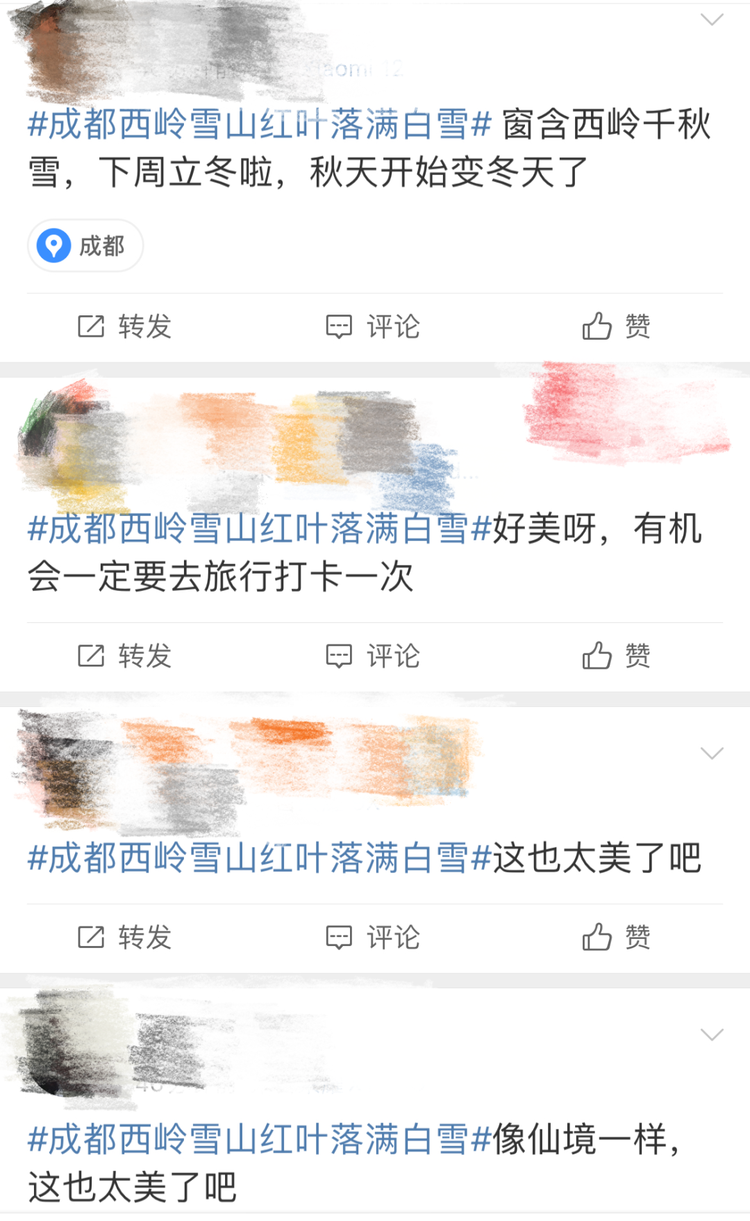The image size is (750, 1221).
Task: Like the 好美呀，有机会 post
Action: [x=617, y=655]
